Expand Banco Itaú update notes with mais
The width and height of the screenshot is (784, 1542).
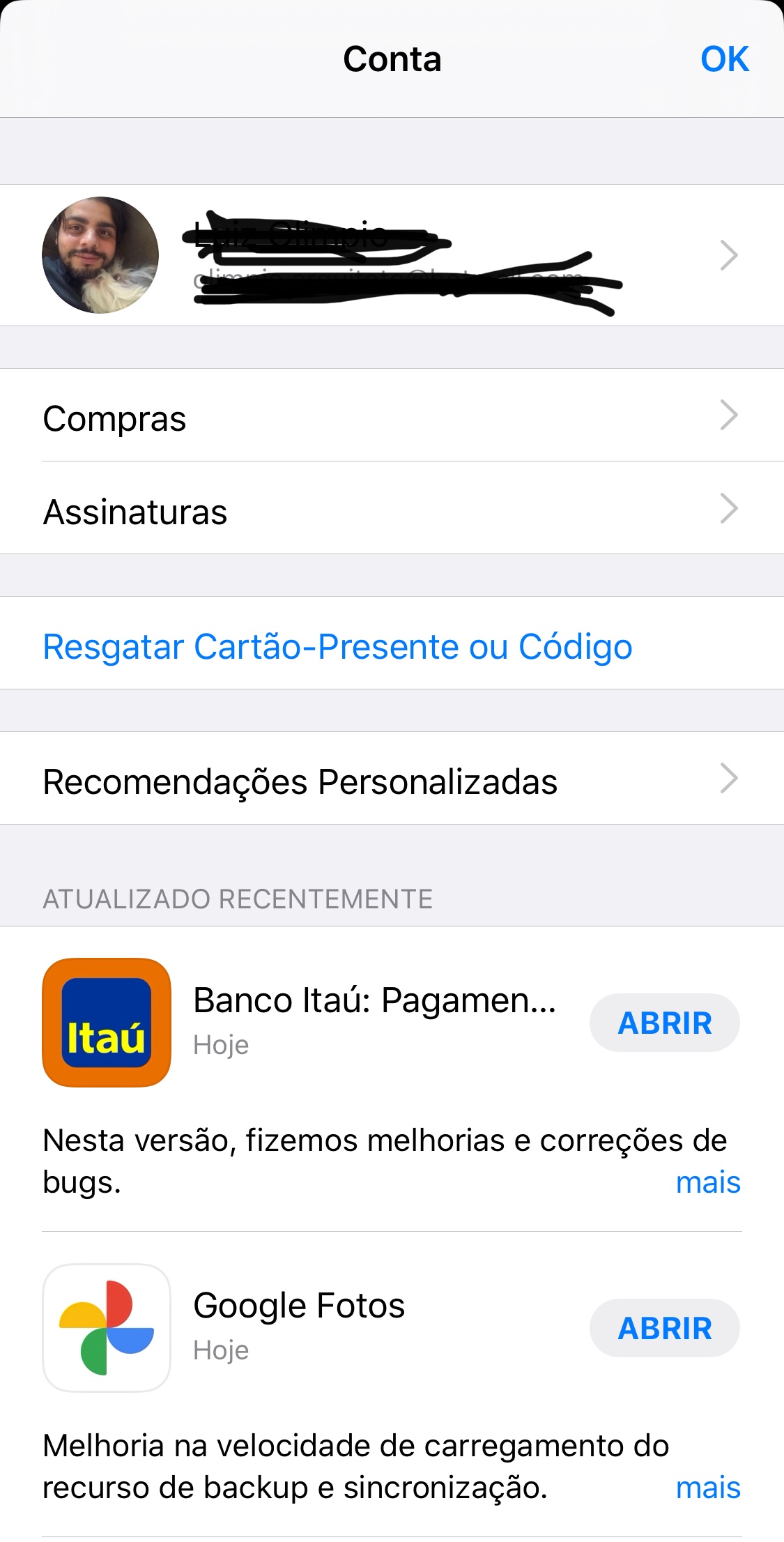click(707, 1182)
